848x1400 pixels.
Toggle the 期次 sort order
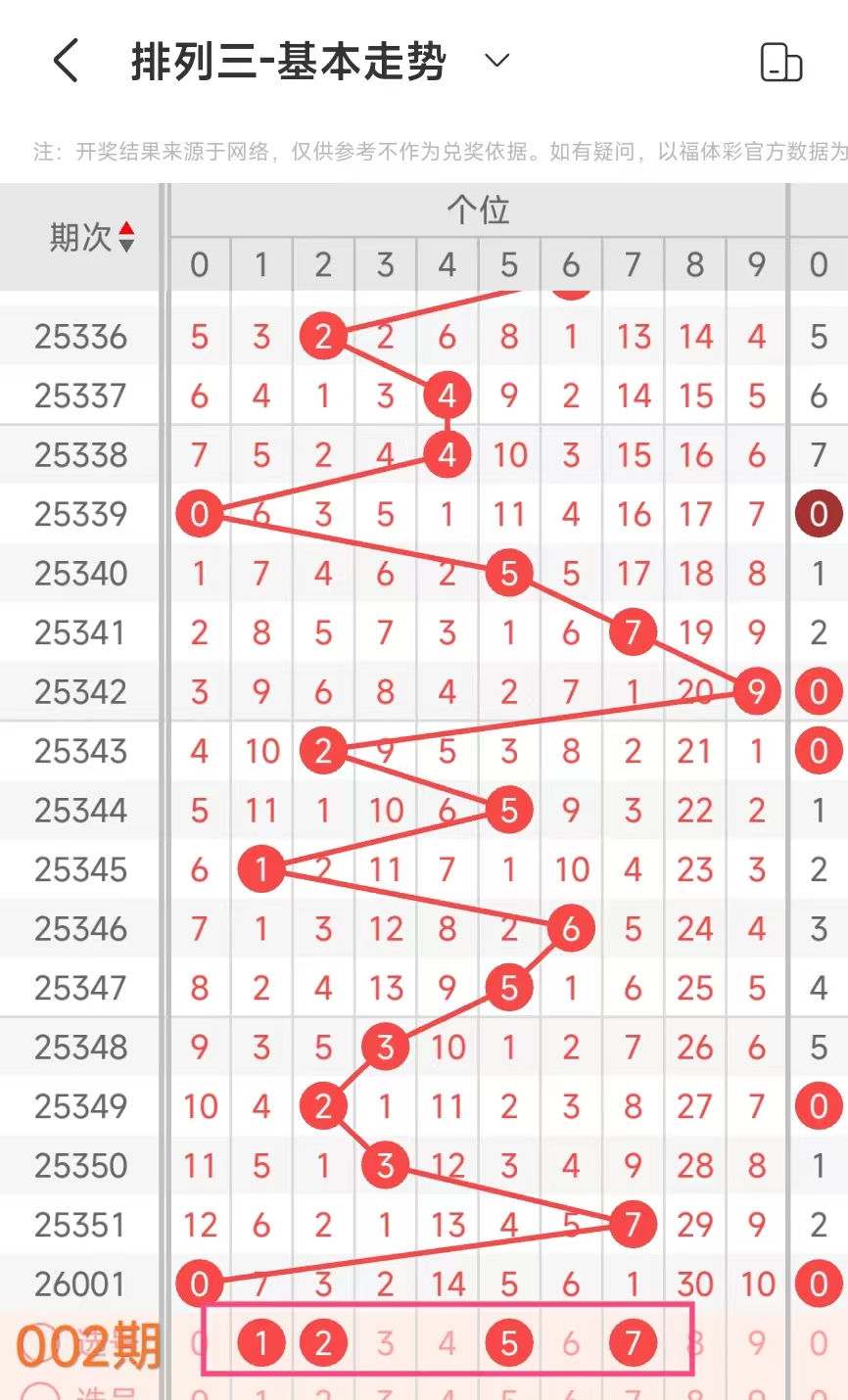[x=125, y=237]
